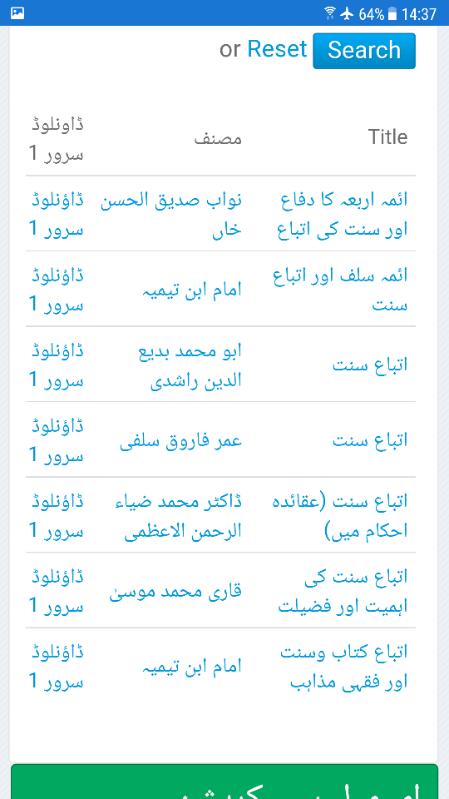Image resolution: width=449 pixels, height=799 pixels.
Task: Download اتباع سنت by عمر فاروق سلفی
Action: click(56, 440)
